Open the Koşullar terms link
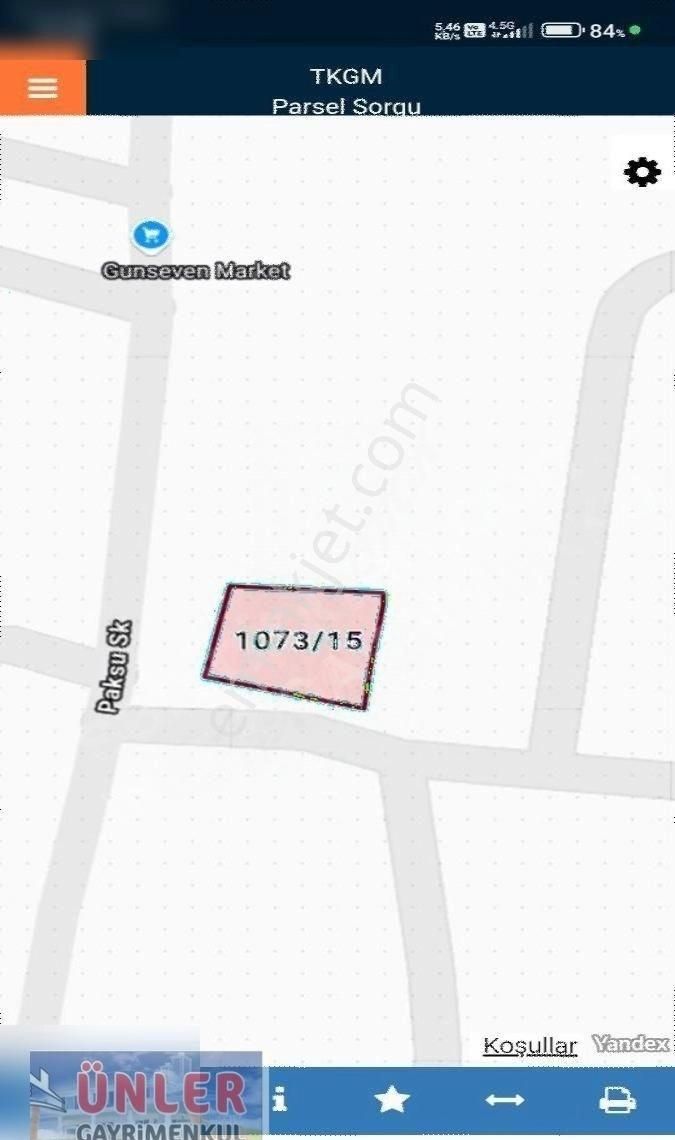Viewport: 675px width, 1140px height. point(530,1046)
